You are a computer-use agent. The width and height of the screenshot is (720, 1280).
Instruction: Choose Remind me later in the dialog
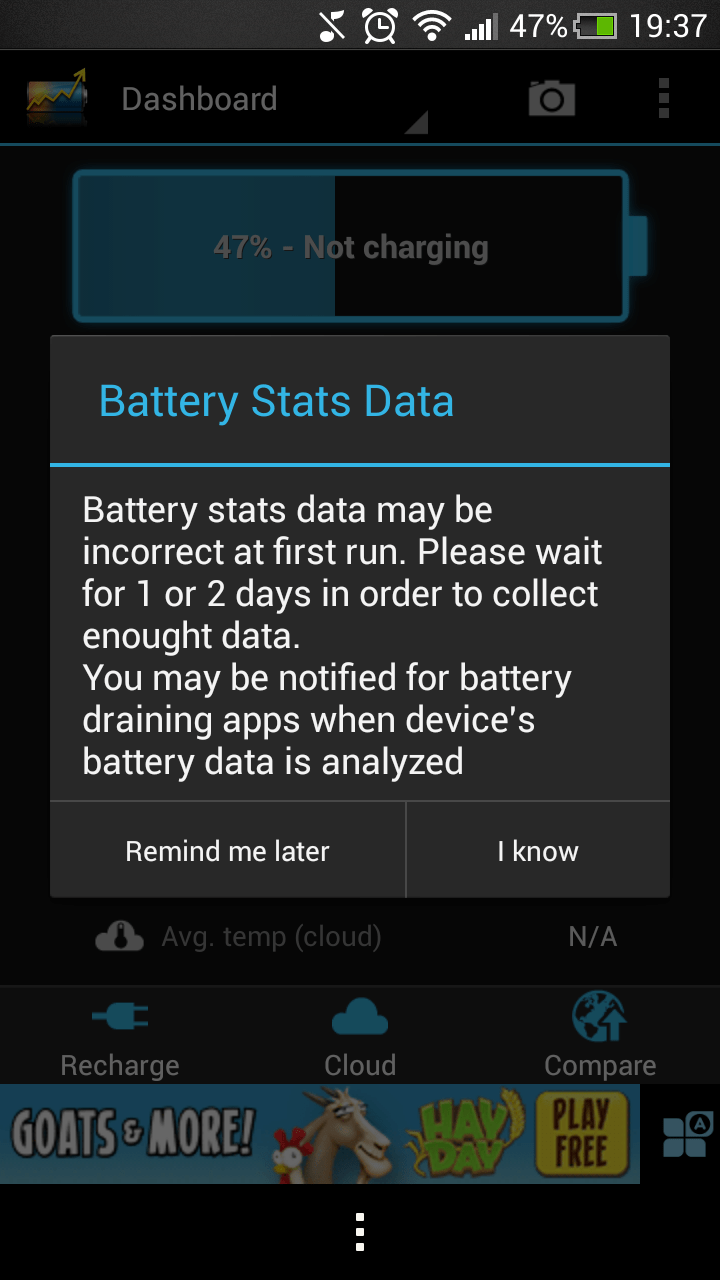point(228,850)
